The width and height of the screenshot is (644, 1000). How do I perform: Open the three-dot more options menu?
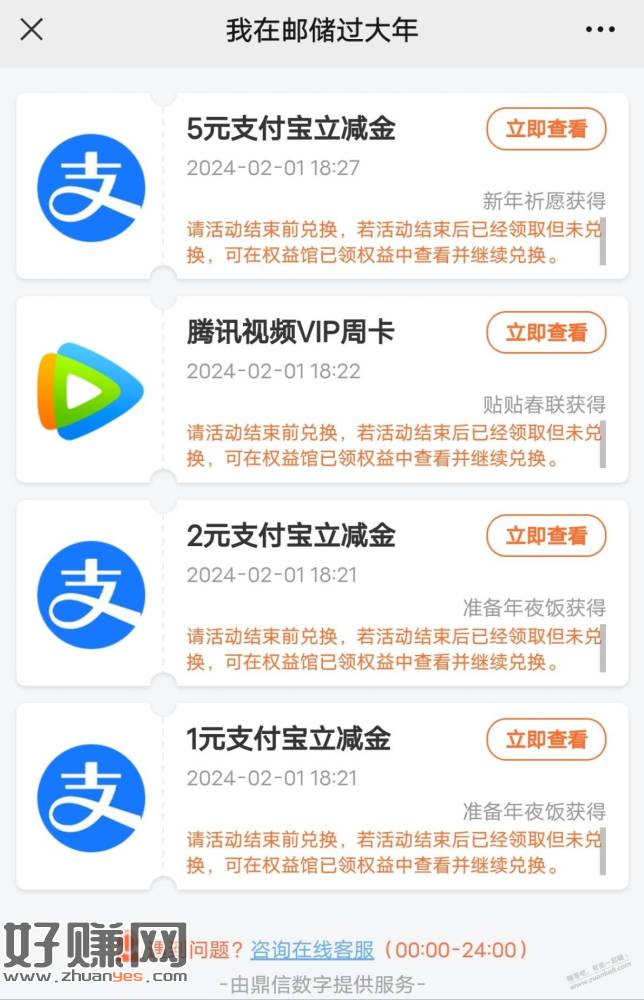[x=600, y=30]
